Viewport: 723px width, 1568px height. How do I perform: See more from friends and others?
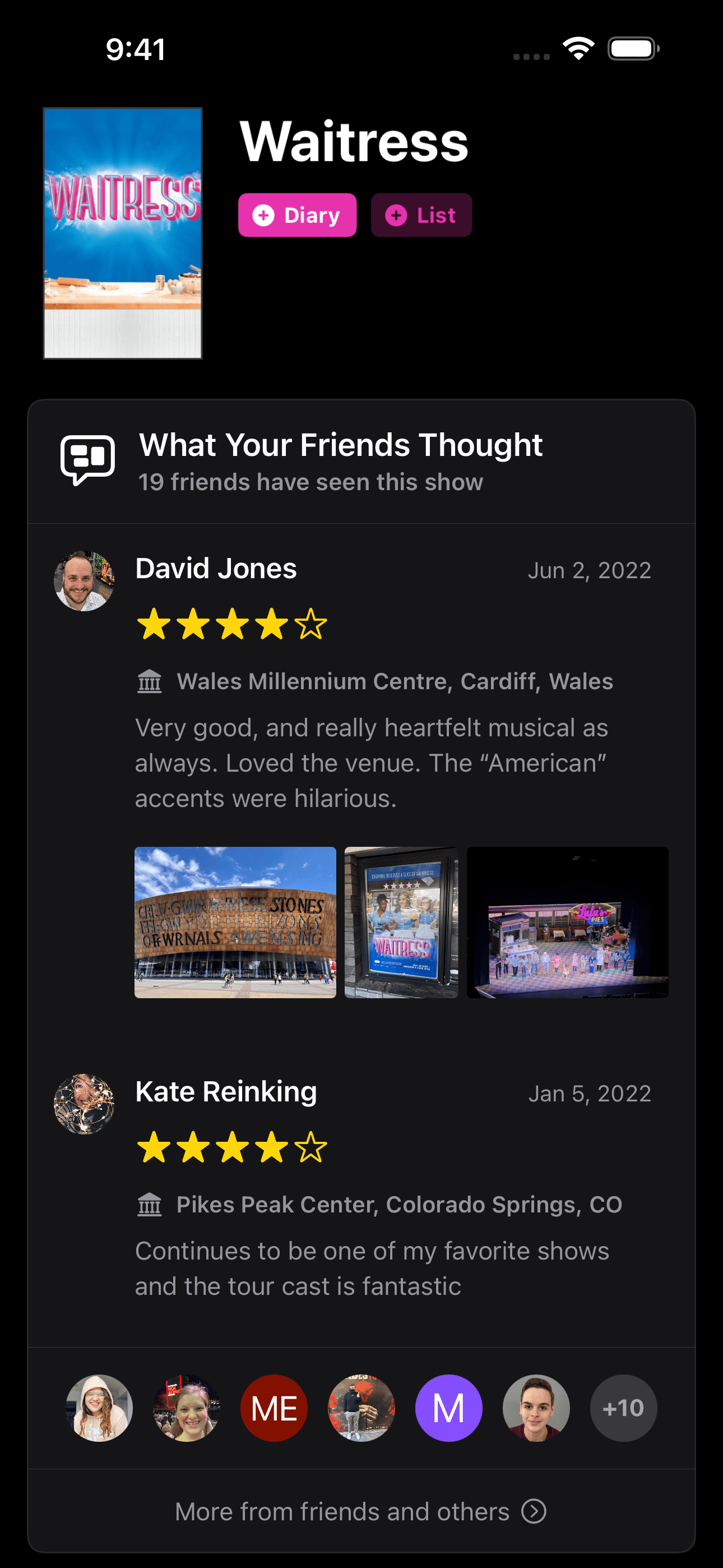click(x=361, y=1511)
